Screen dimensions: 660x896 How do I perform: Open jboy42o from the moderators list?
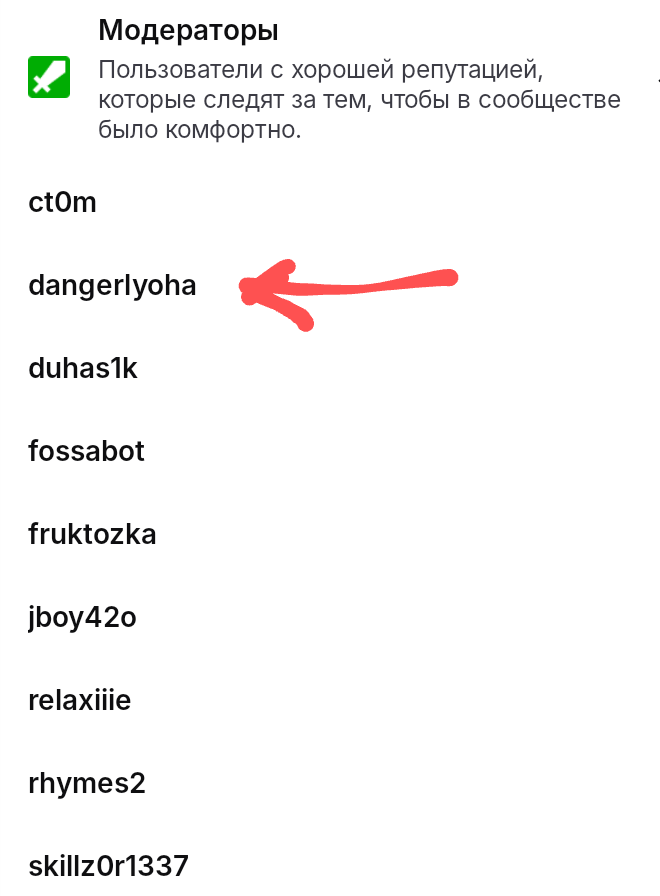[82, 617]
